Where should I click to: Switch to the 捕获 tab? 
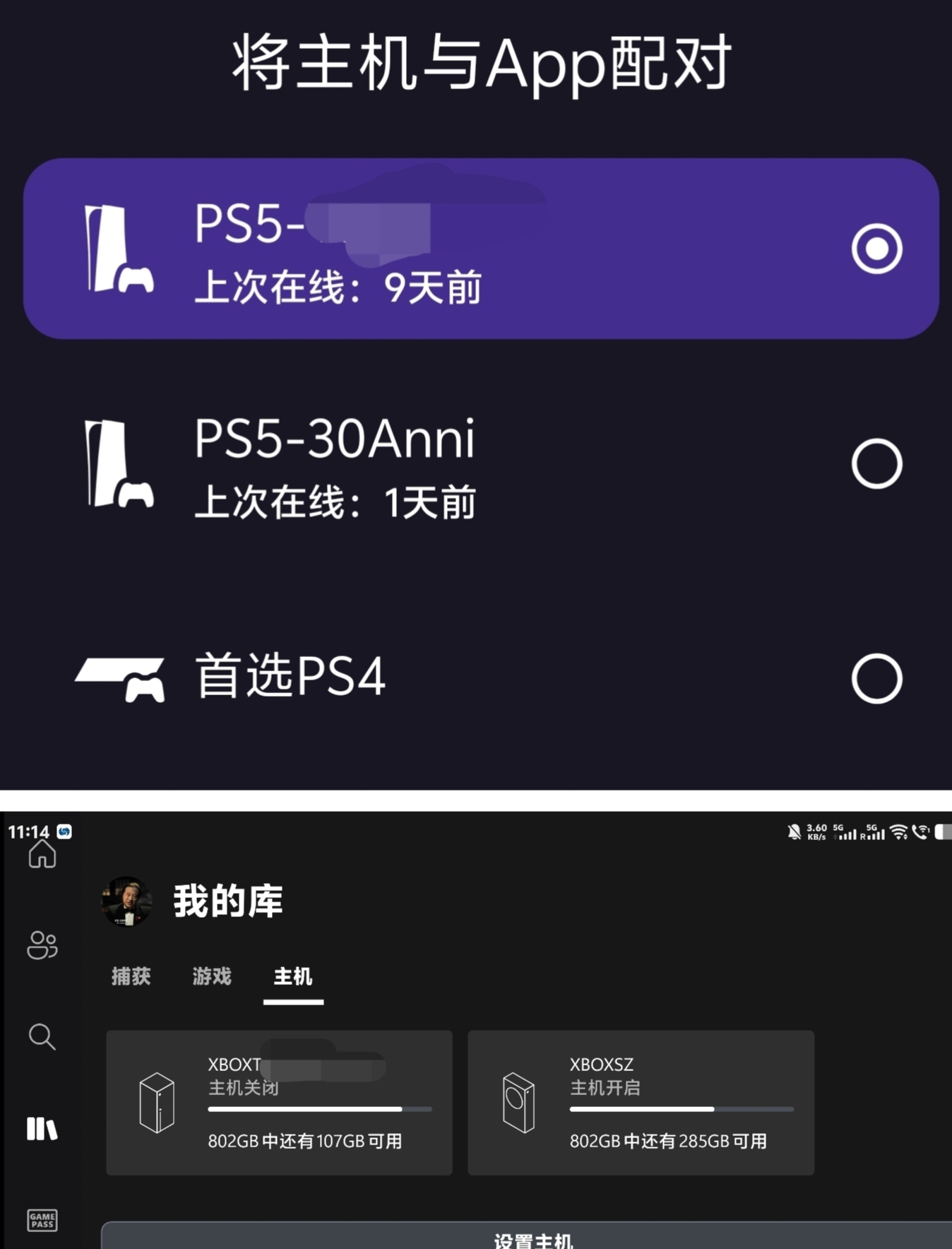(x=131, y=976)
